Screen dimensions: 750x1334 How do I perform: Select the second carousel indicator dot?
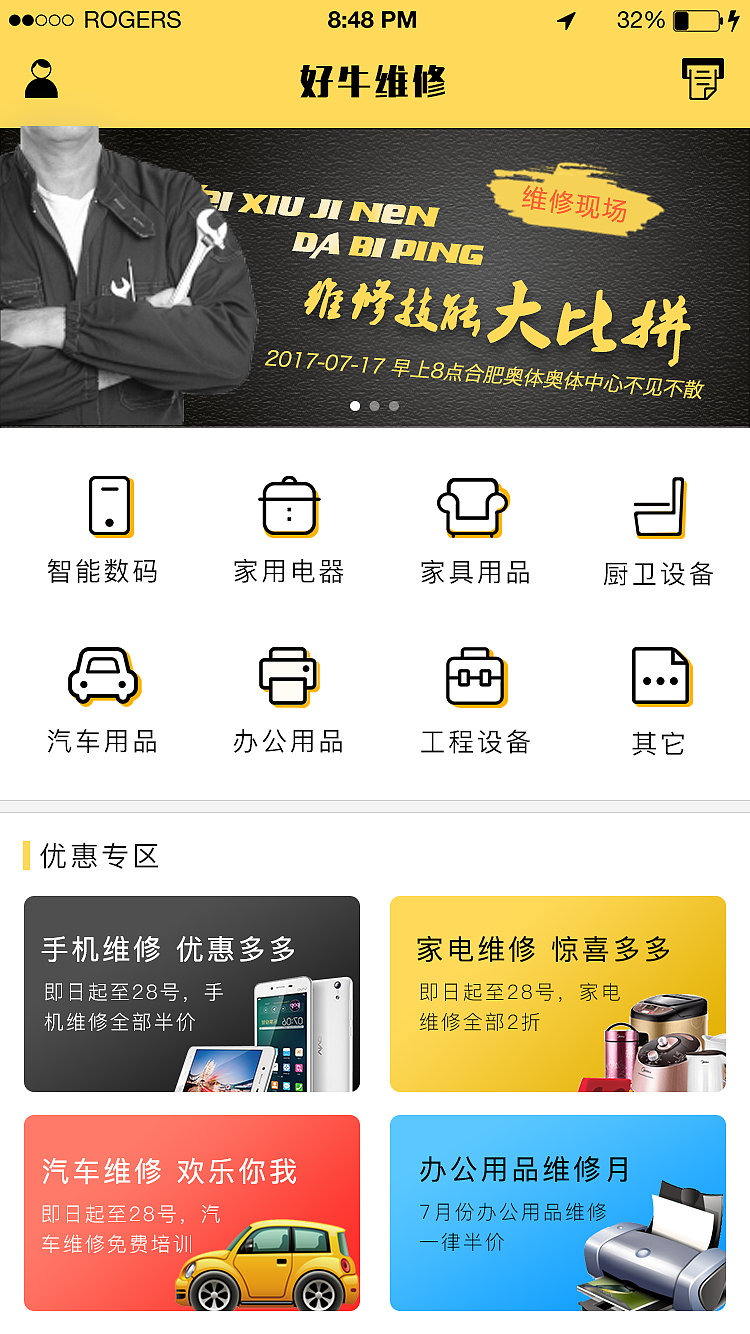374,405
